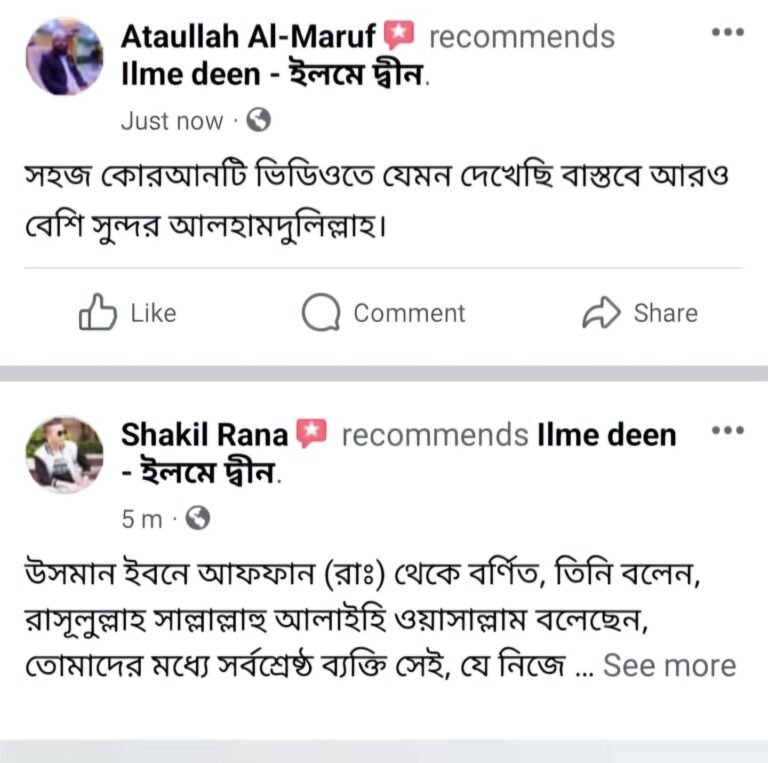Image resolution: width=768 pixels, height=763 pixels.
Task: Comment on Ataullah Al-Maruf's recommendation
Action: point(384,314)
